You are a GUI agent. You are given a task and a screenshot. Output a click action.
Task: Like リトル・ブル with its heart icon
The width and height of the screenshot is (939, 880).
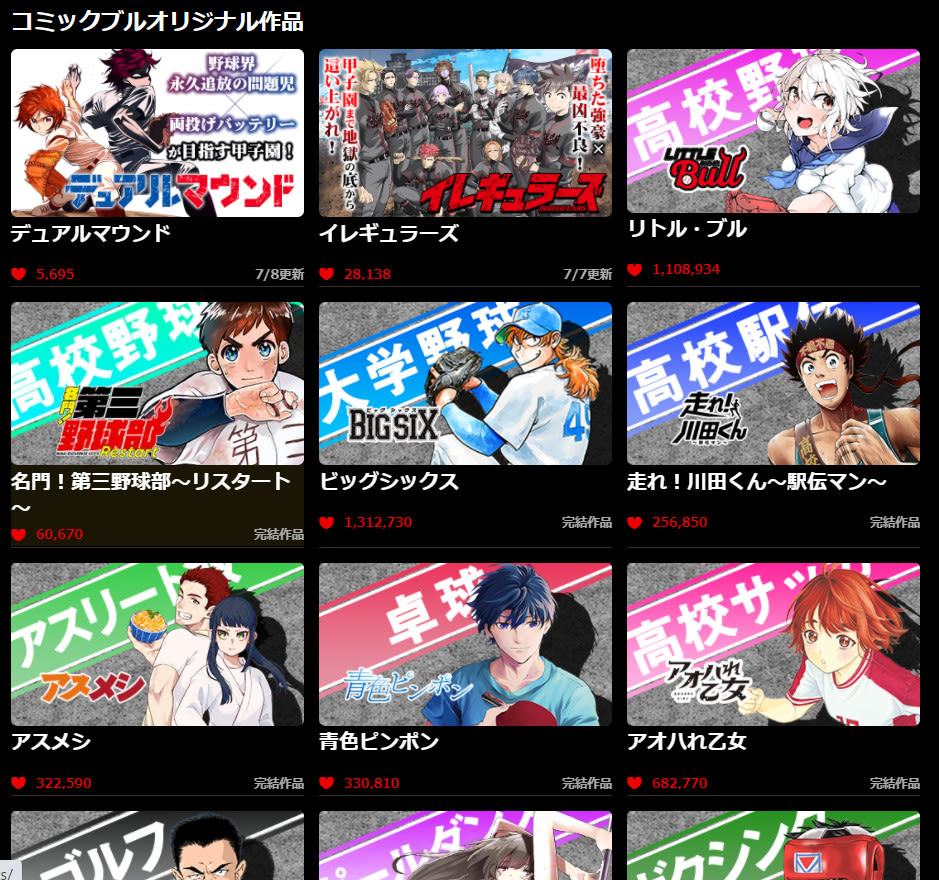[x=634, y=269]
